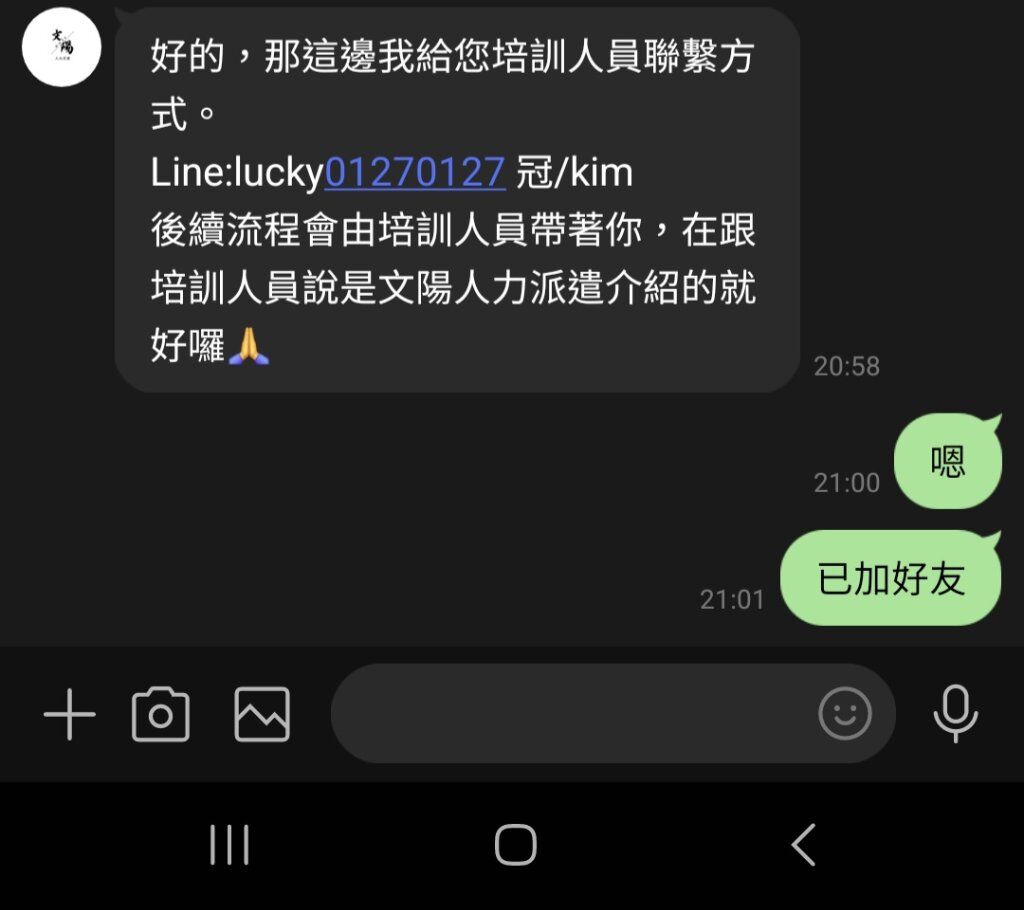Open the photo gallery picker
This screenshot has width=1024, height=910.
tap(262, 715)
